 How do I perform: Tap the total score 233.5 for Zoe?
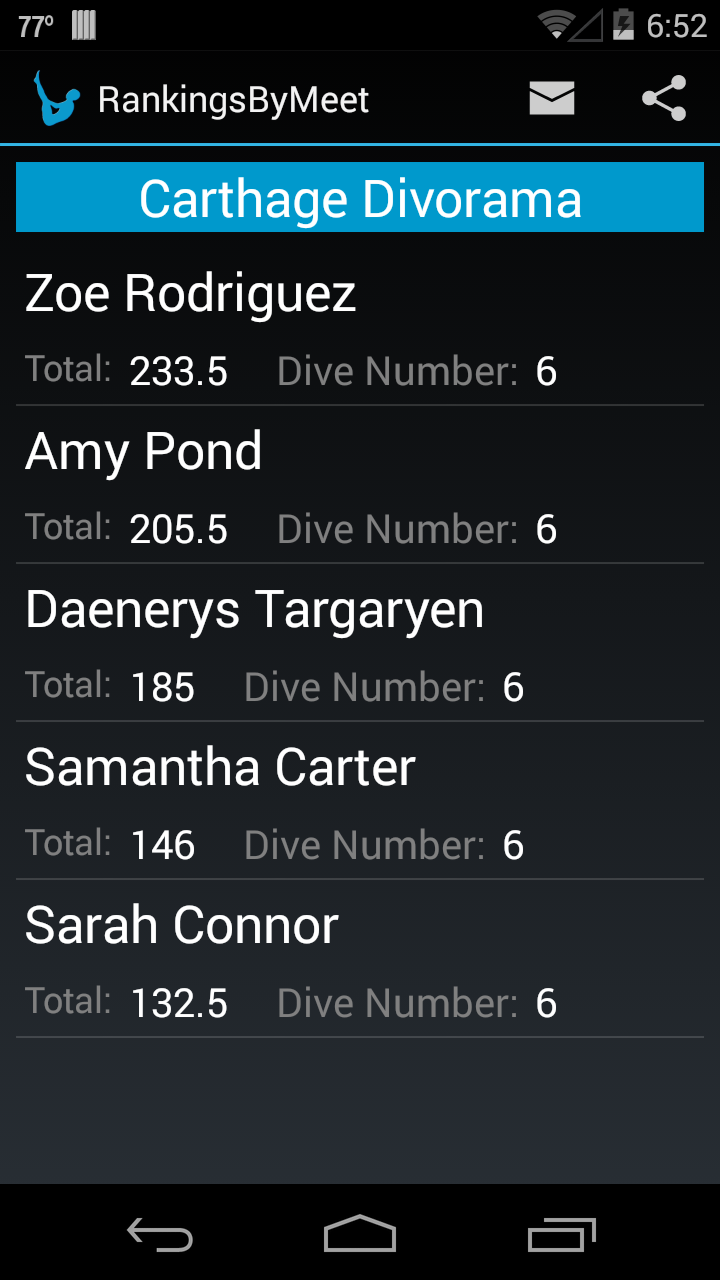[178, 370]
